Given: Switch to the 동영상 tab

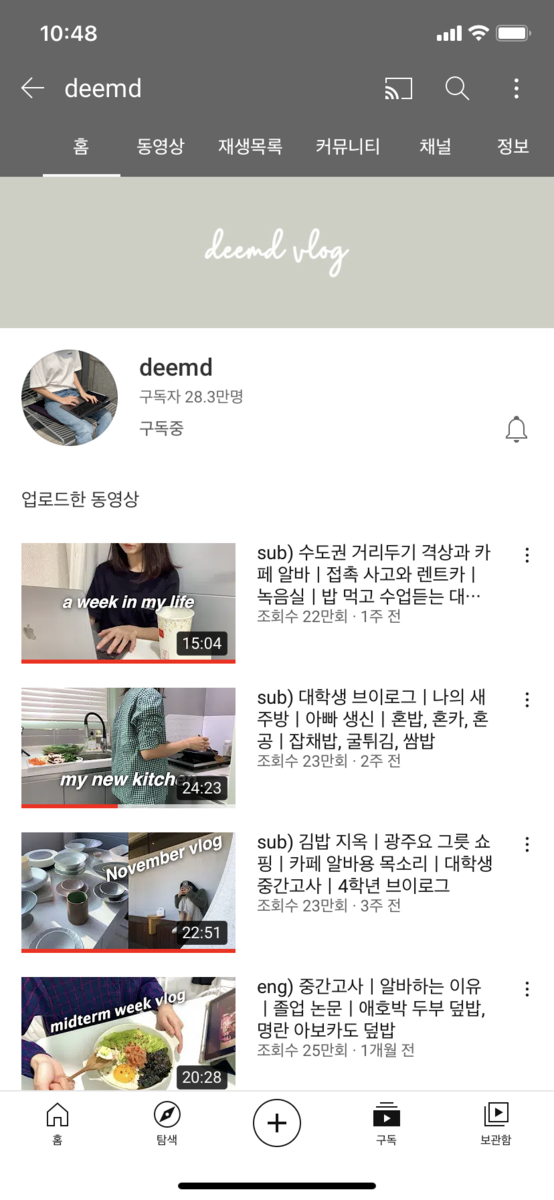Looking at the screenshot, I should pos(161,146).
